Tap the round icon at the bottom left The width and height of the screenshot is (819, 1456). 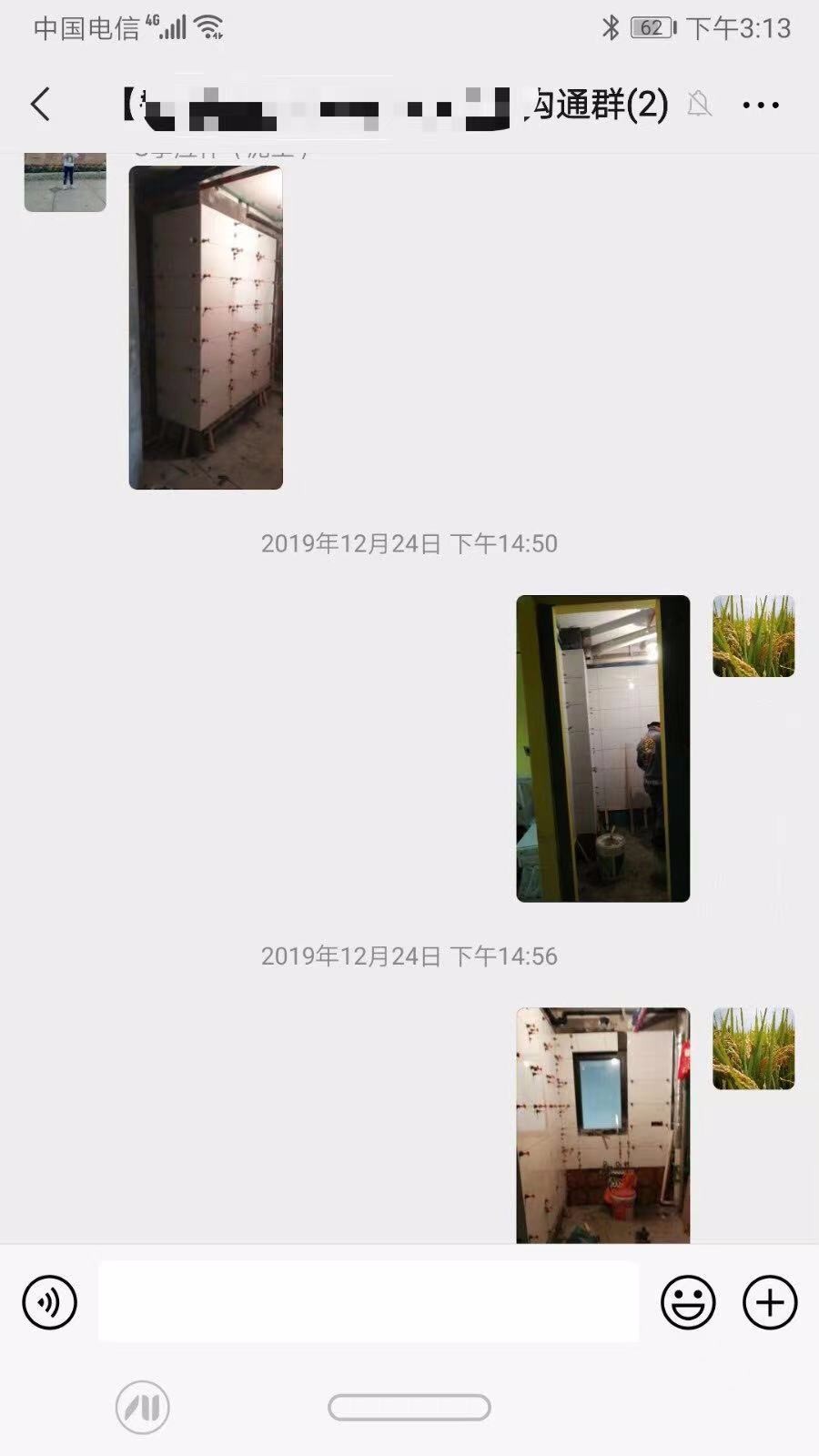point(143,1407)
